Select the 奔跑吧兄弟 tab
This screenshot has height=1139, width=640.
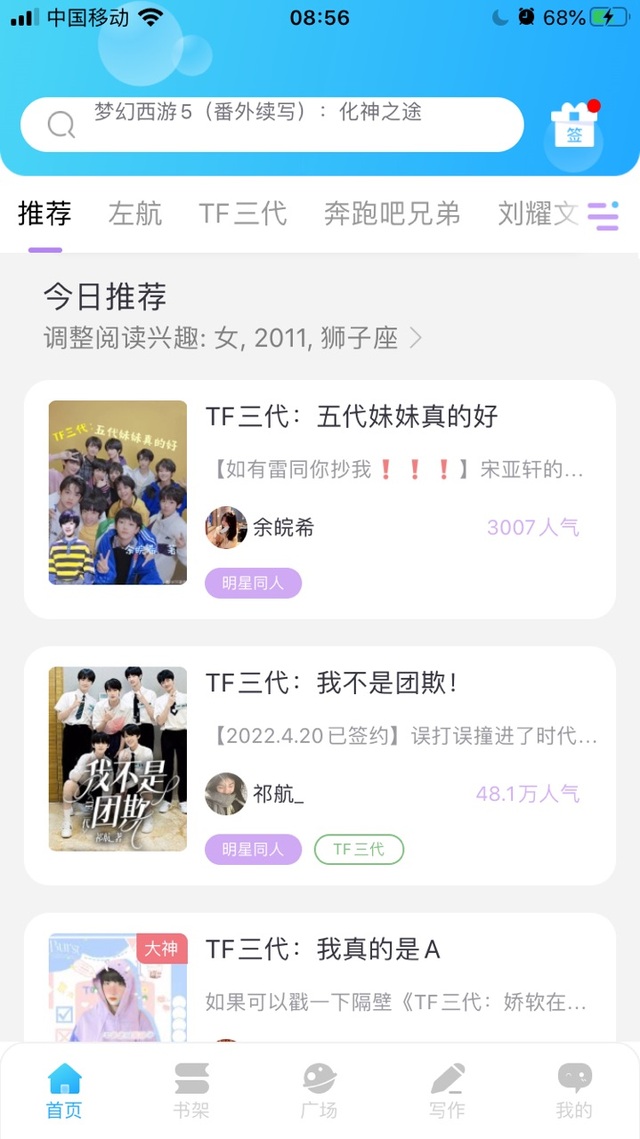coord(392,213)
